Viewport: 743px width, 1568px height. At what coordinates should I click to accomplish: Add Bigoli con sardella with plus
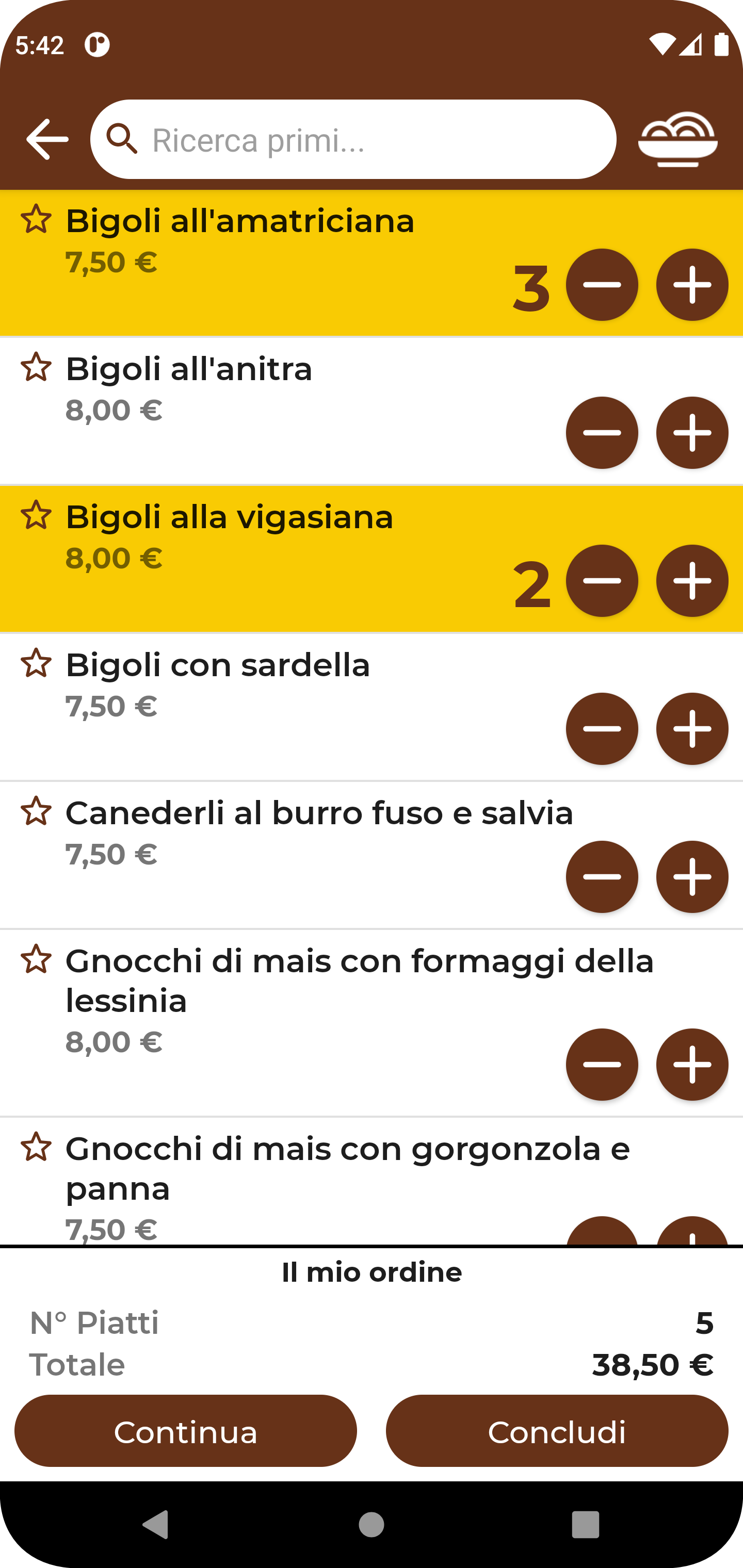[692, 729]
